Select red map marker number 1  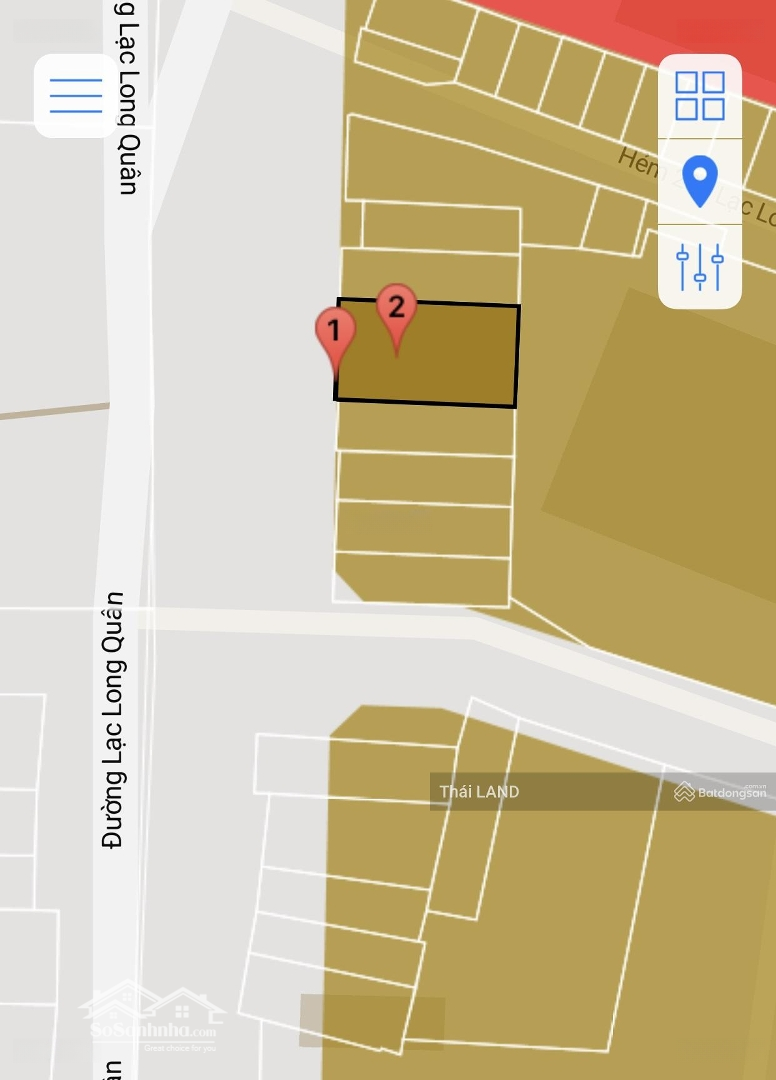(x=335, y=333)
